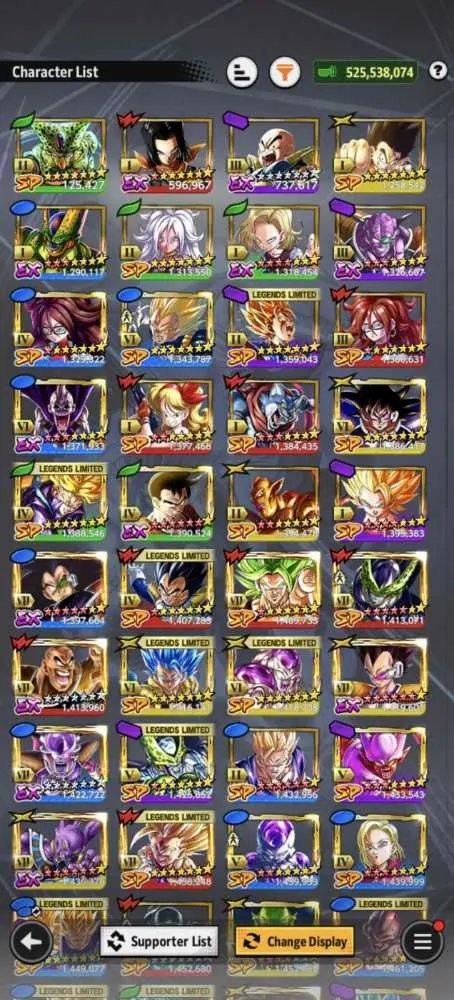Open the character filter funnel
454x1000 pixels.
pos(285,73)
